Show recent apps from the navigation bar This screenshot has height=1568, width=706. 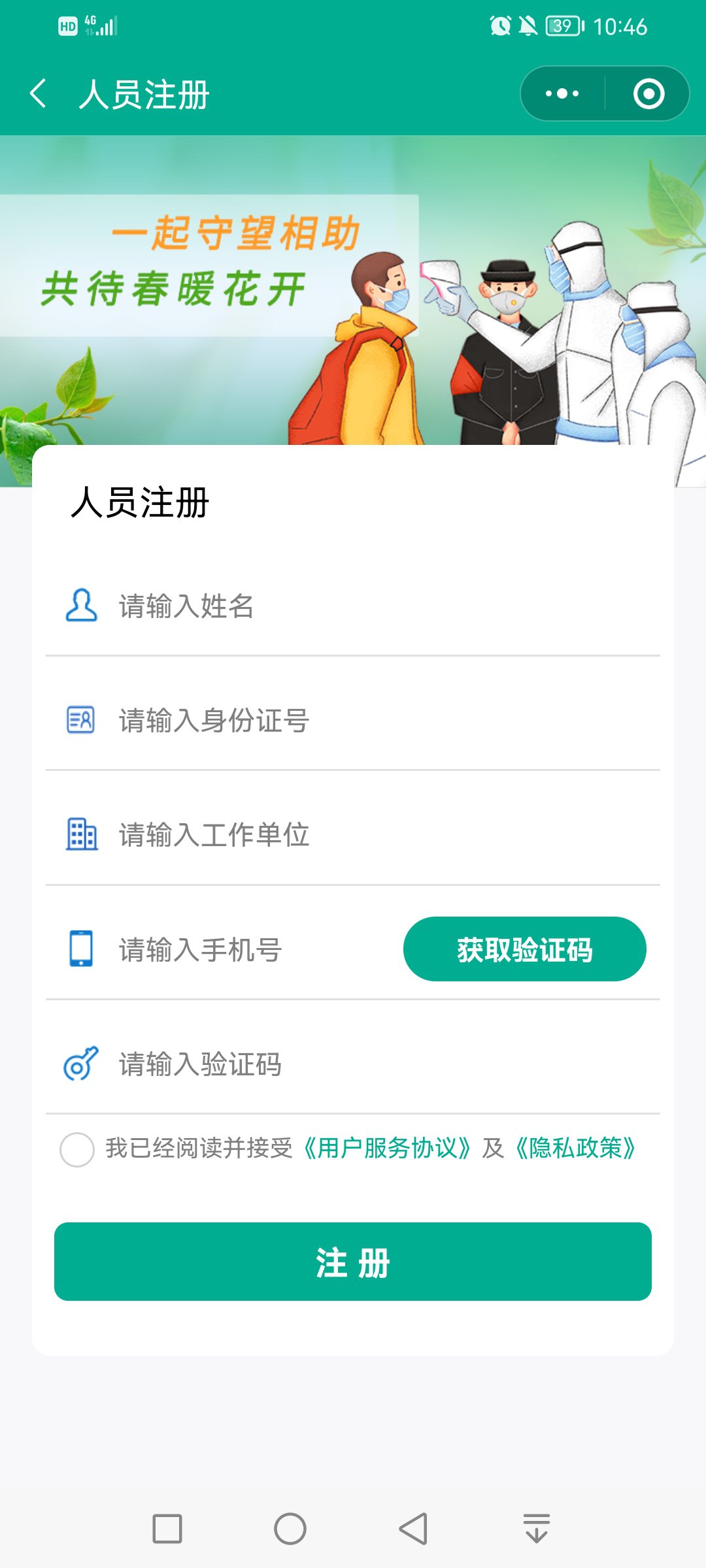(x=167, y=1529)
